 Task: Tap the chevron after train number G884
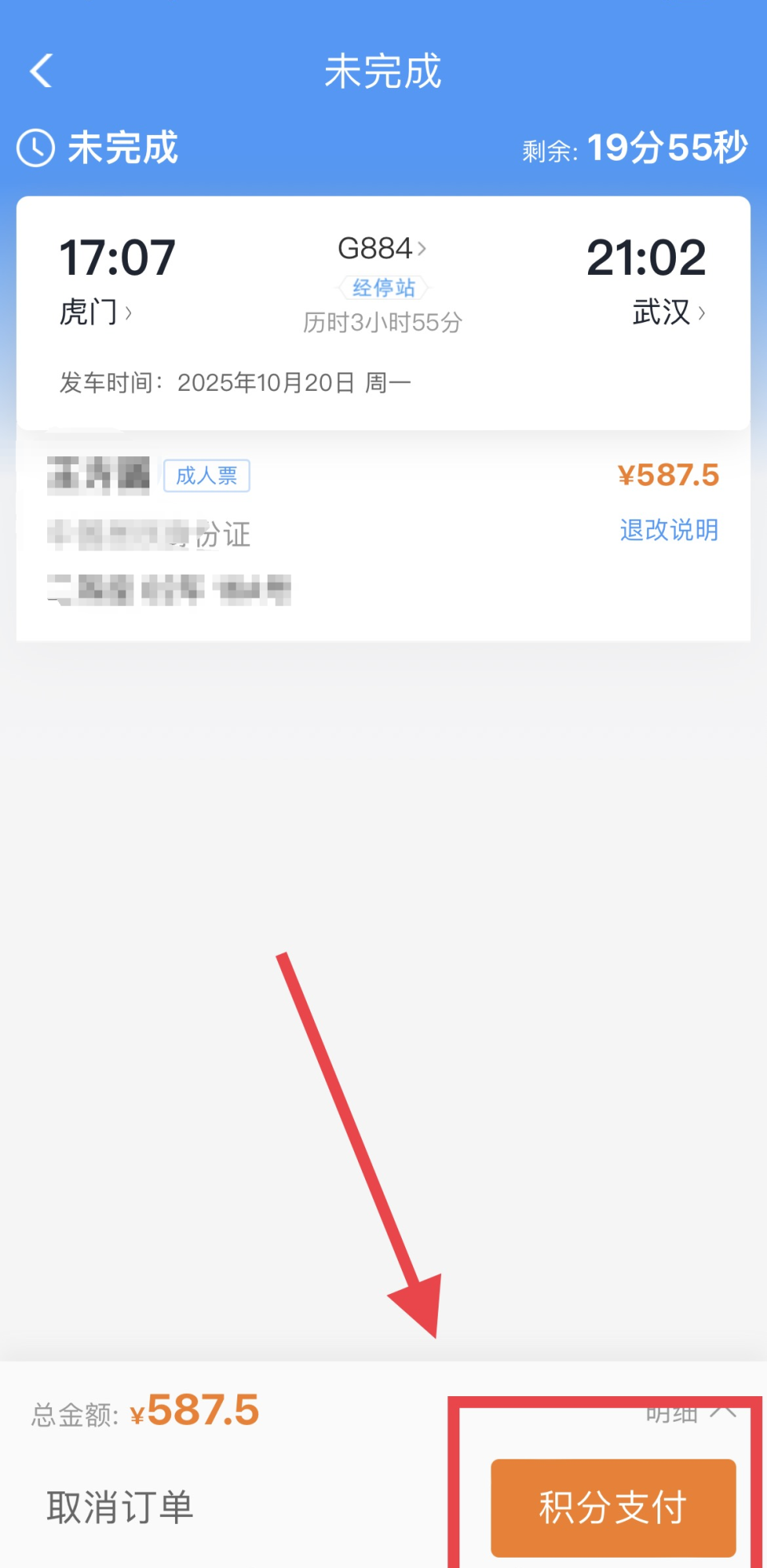[x=423, y=249]
